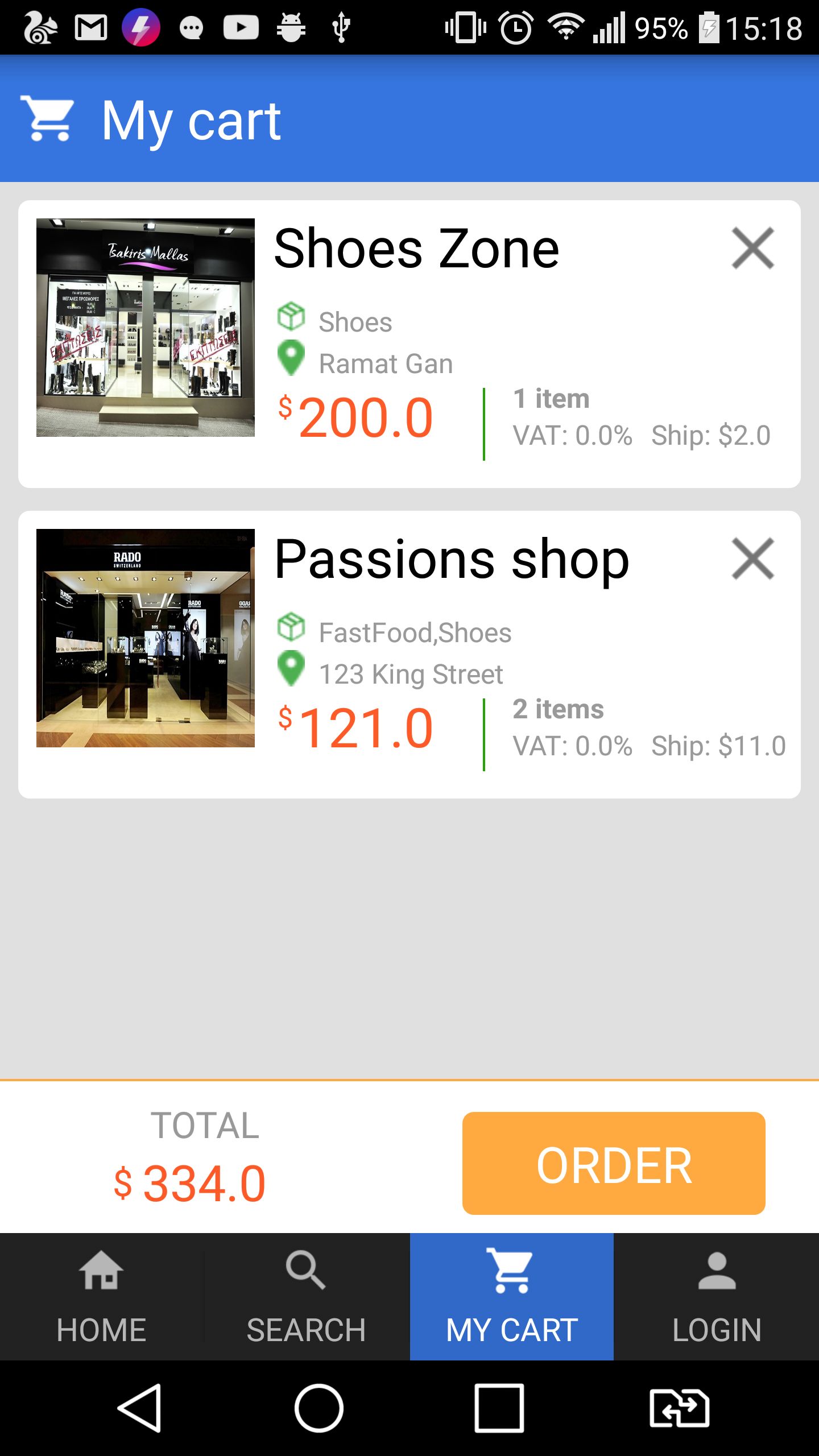Select the My Cart tab
819x1456 pixels.
pos(511,1297)
